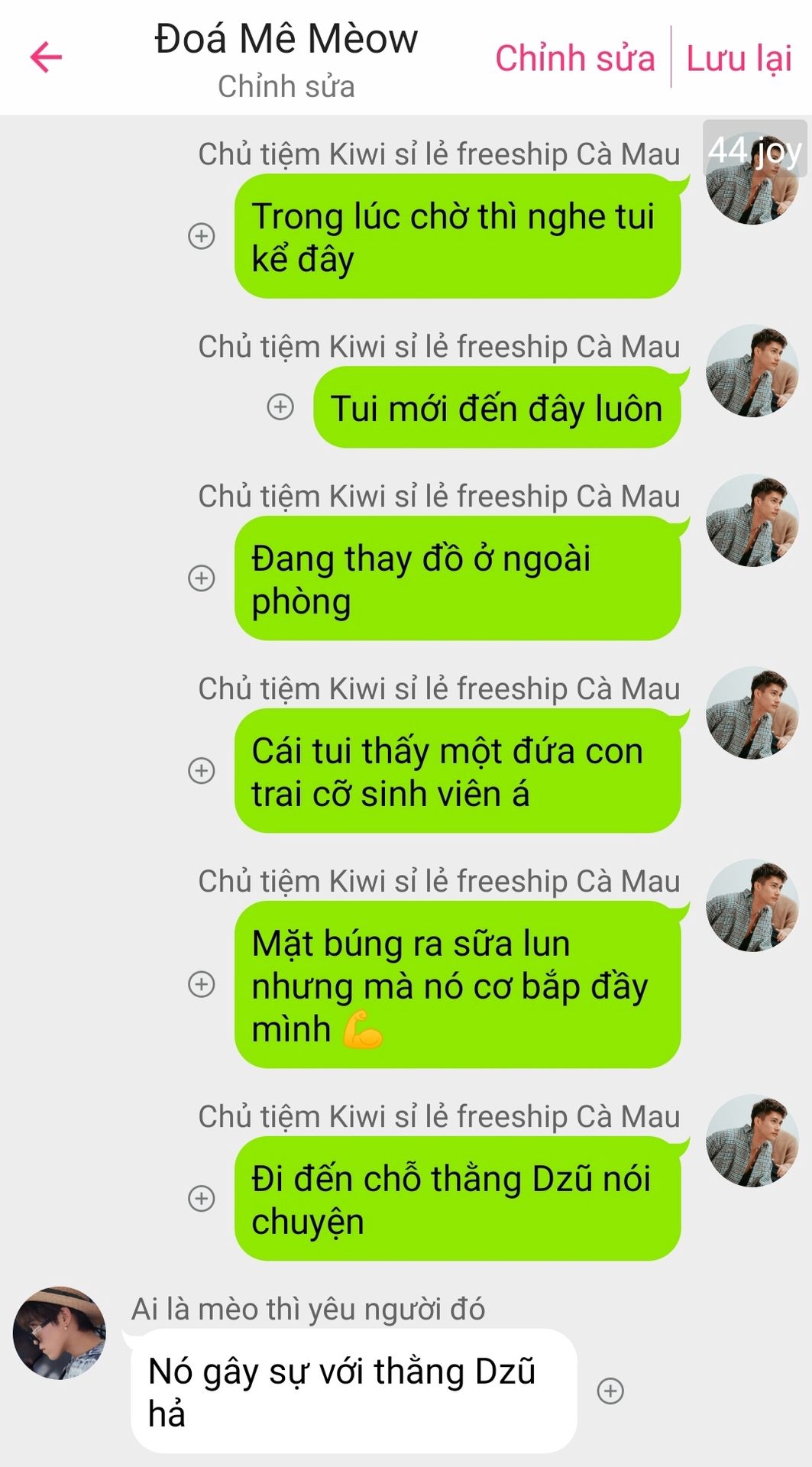Open chat title Đoá Mê Mèow Chỉnh sửa

click(286, 59)
